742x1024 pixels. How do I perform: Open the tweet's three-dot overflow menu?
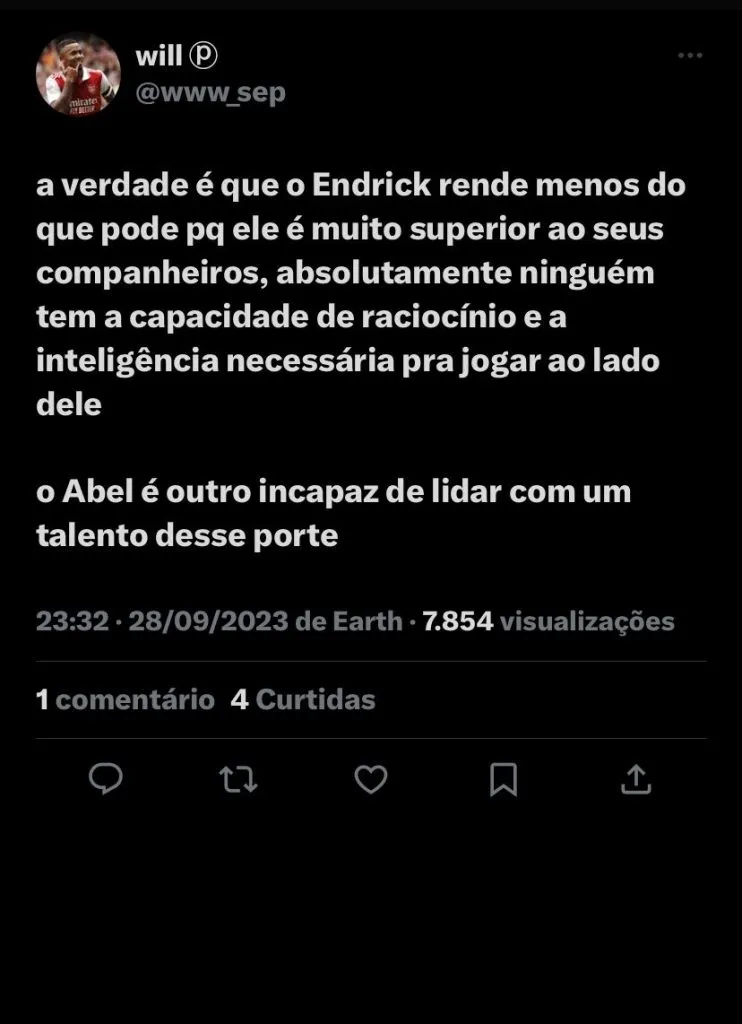point(690,56)
